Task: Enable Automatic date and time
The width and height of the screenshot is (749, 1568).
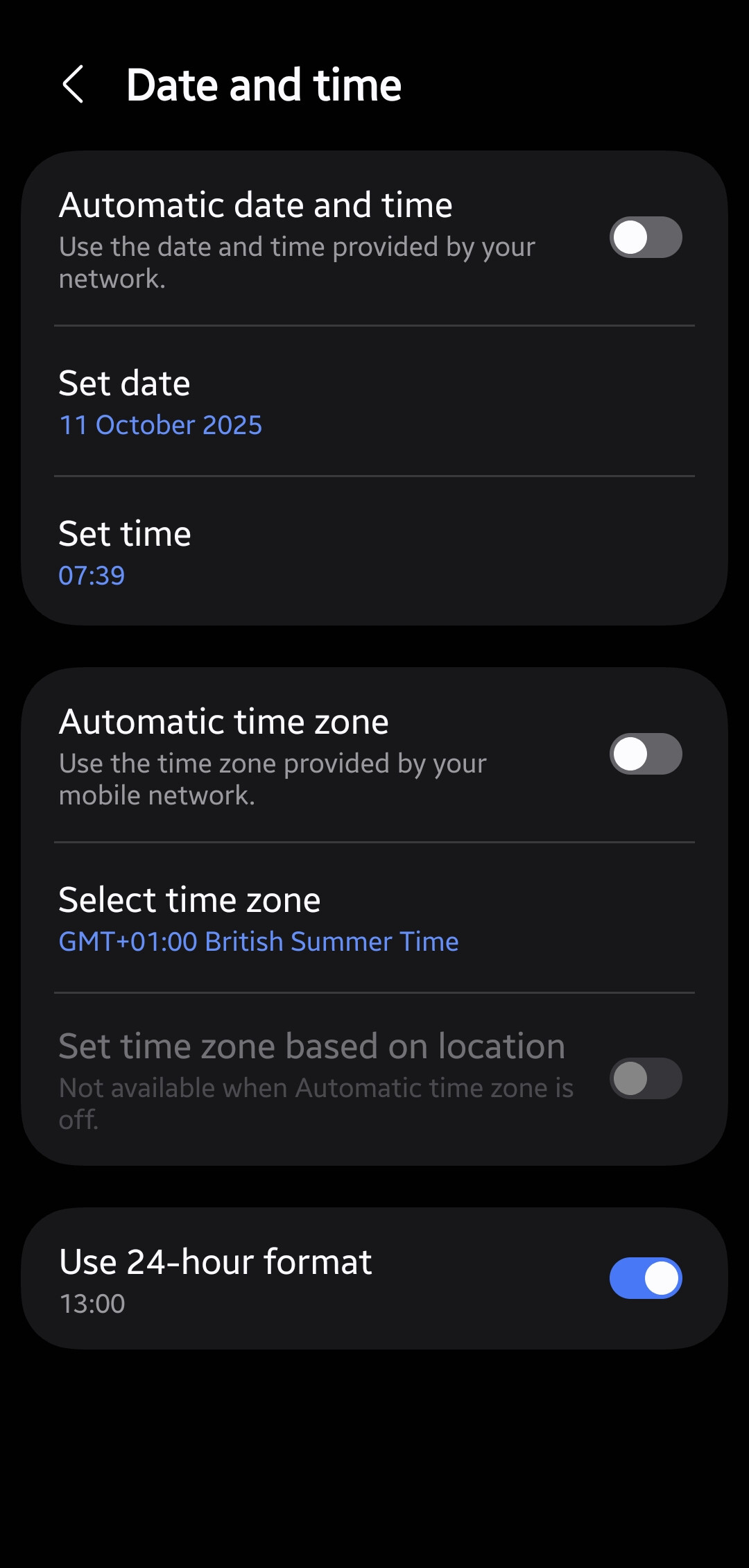Action: (645, 237)
